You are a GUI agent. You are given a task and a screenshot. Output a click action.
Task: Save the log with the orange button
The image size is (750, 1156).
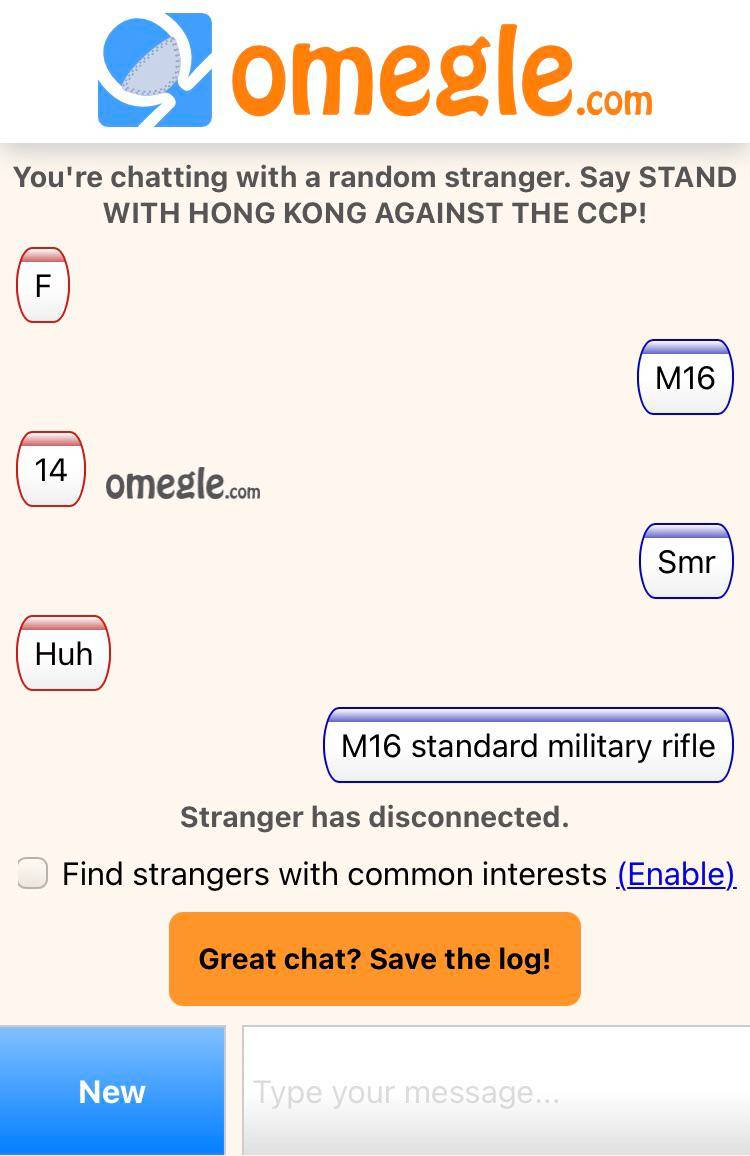coord(374,959)
